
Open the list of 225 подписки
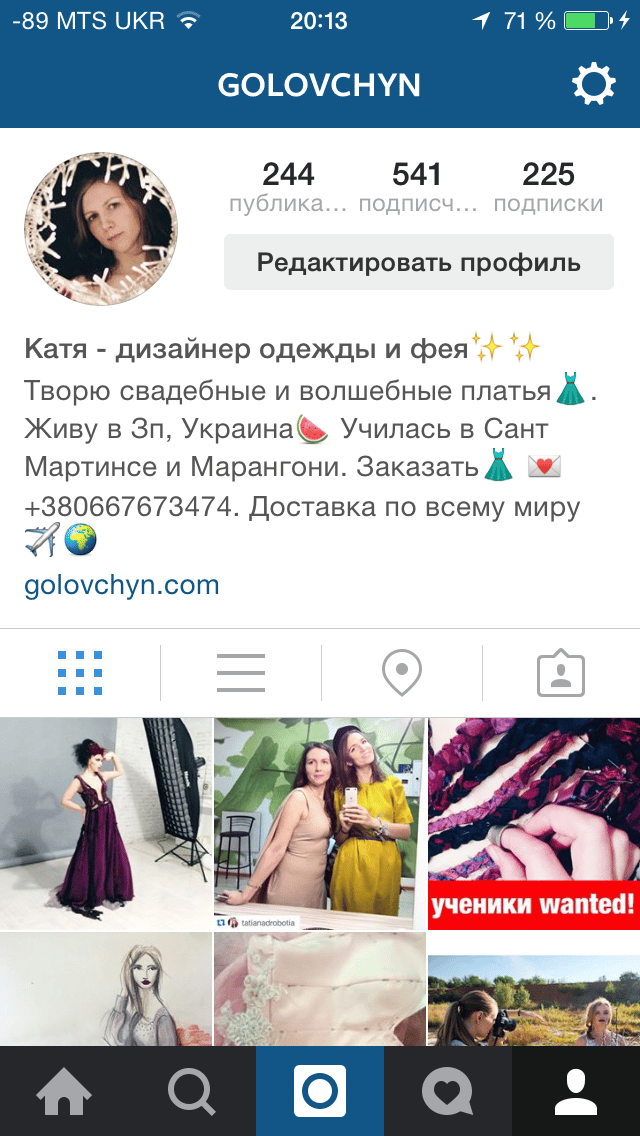[548, 187]
